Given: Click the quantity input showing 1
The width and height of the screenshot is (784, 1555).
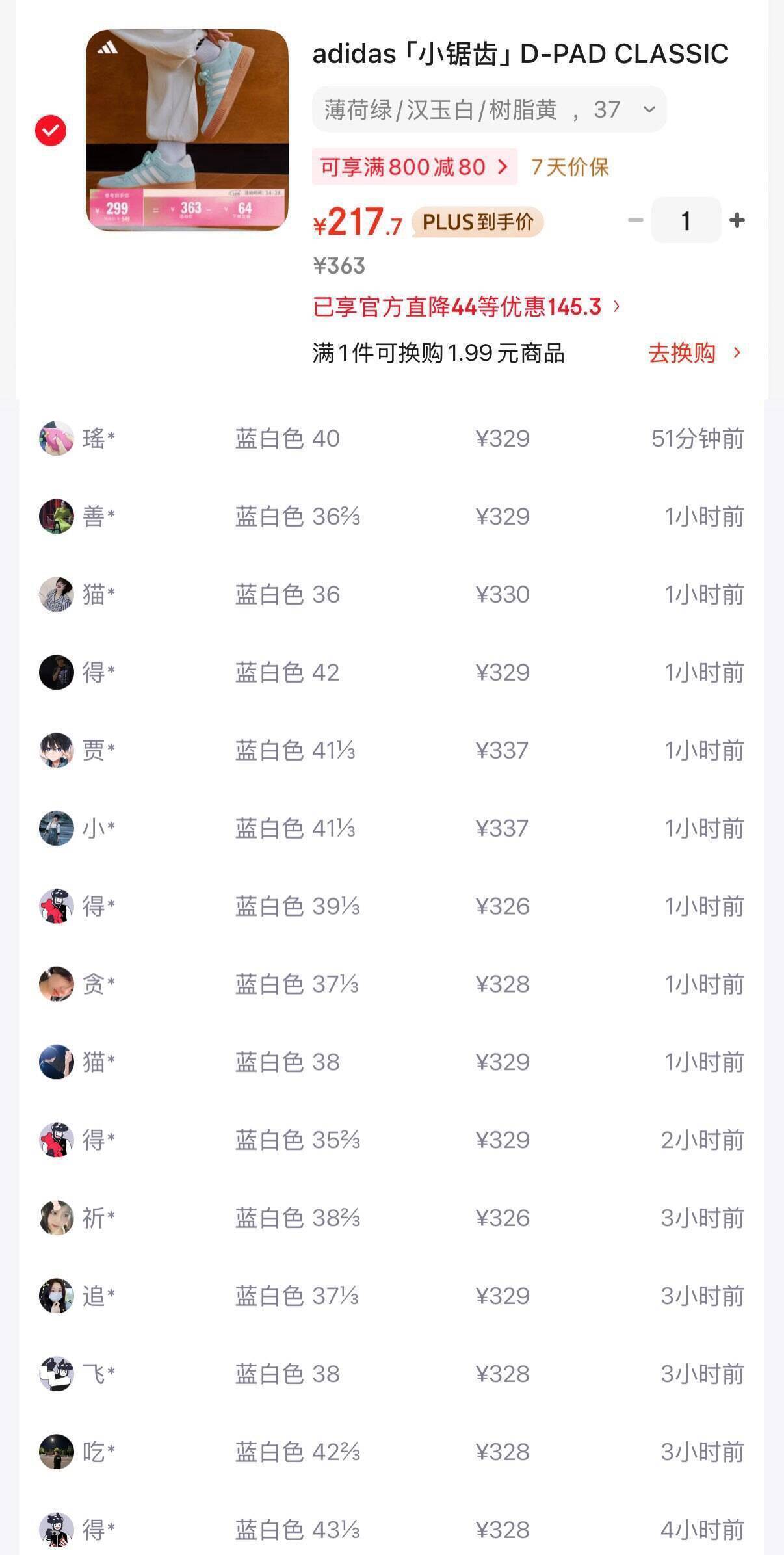Looking at the screenshot, I should (686, 221).
